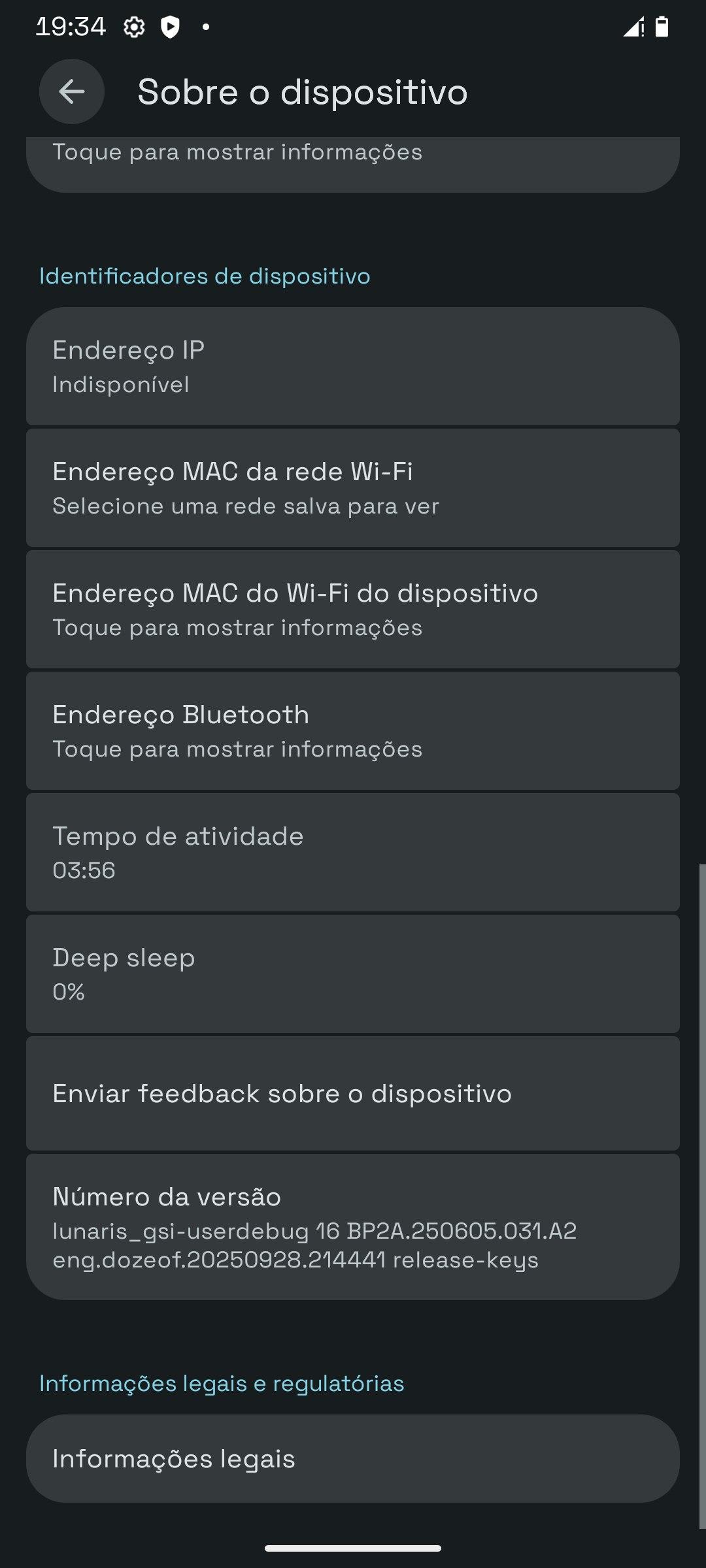This screenshot has width=706, height=1568.
Task: Open Informações legais
Action: click(x=353, y=1458)
